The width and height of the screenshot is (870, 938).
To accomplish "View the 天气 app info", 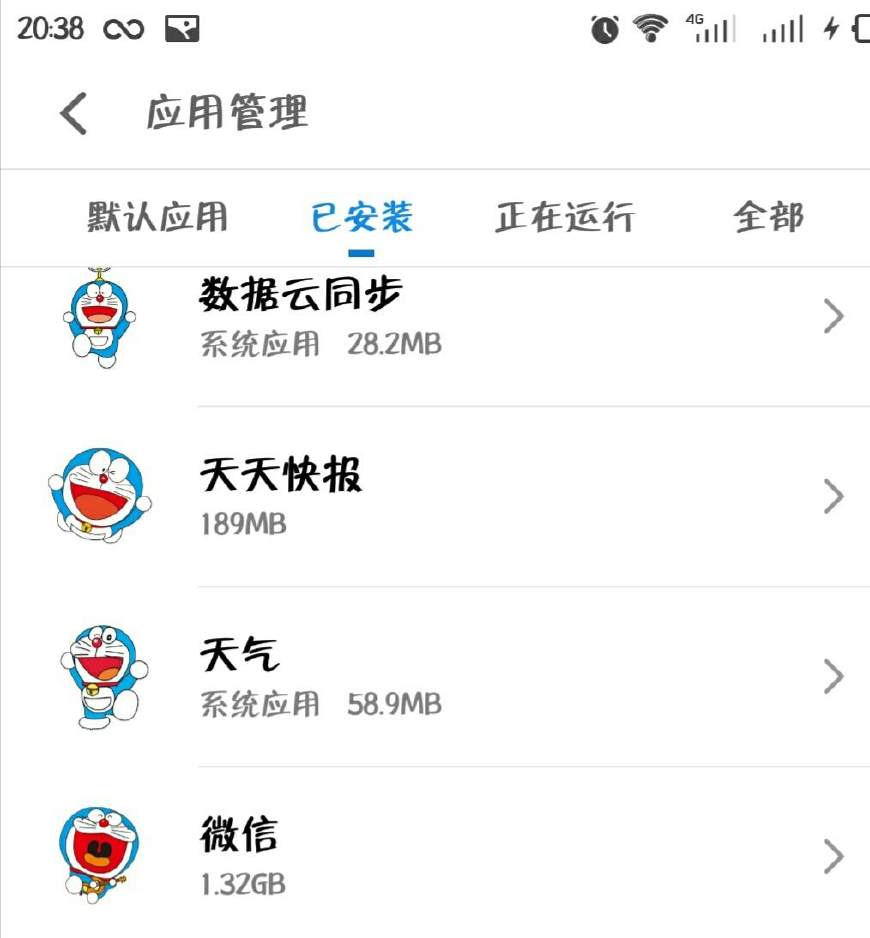I will pos(435,677).
